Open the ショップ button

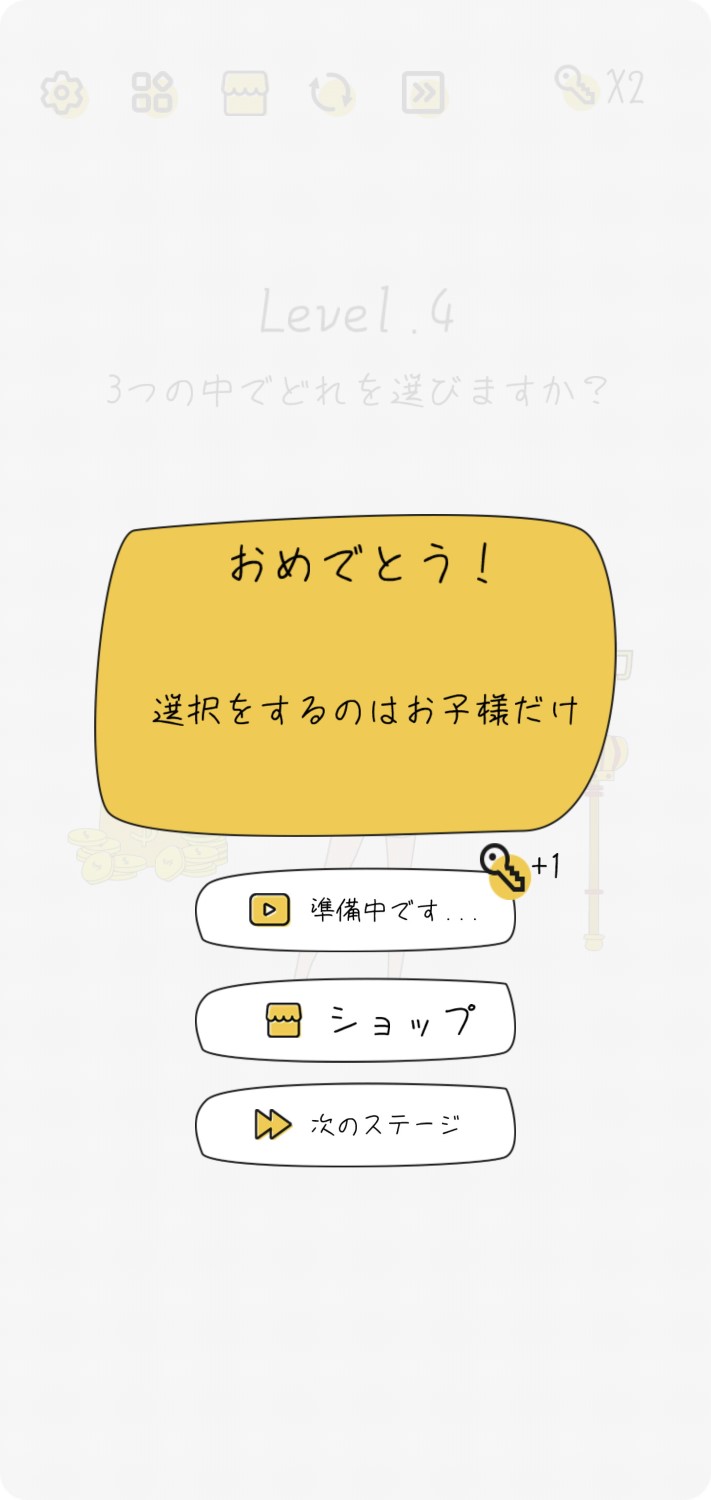pyautogui.click(x=355, y=1020)
